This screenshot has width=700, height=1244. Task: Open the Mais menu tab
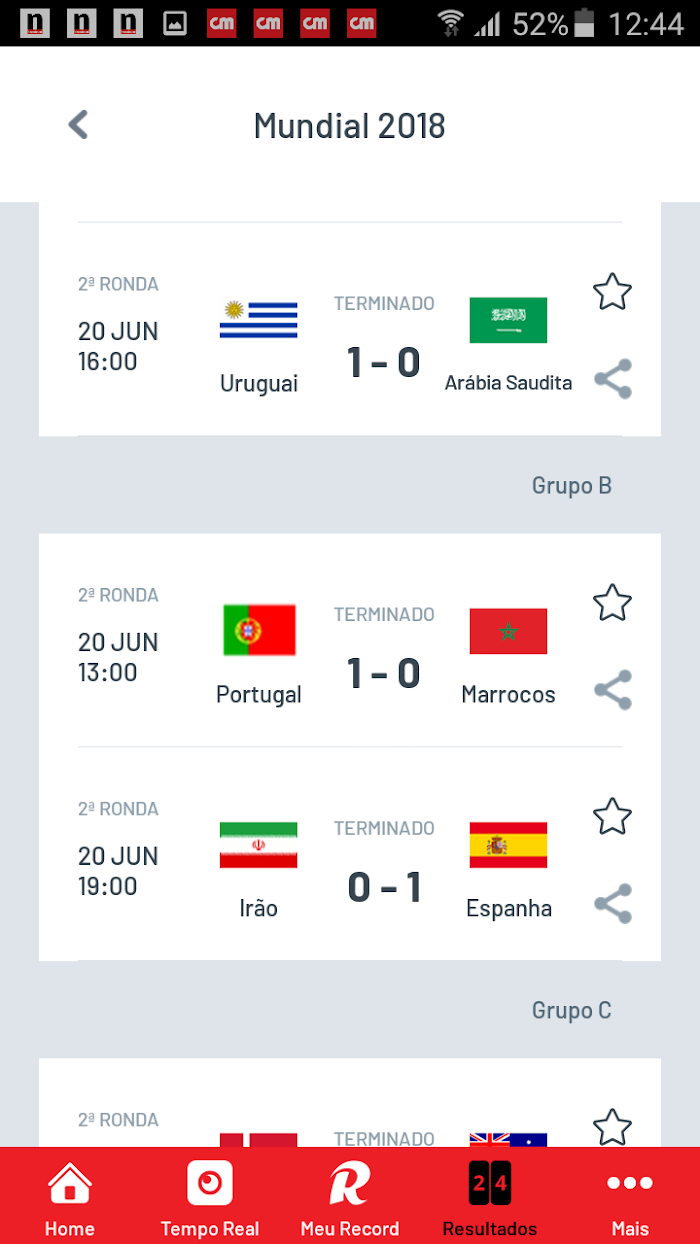(x=630, y=1197)
